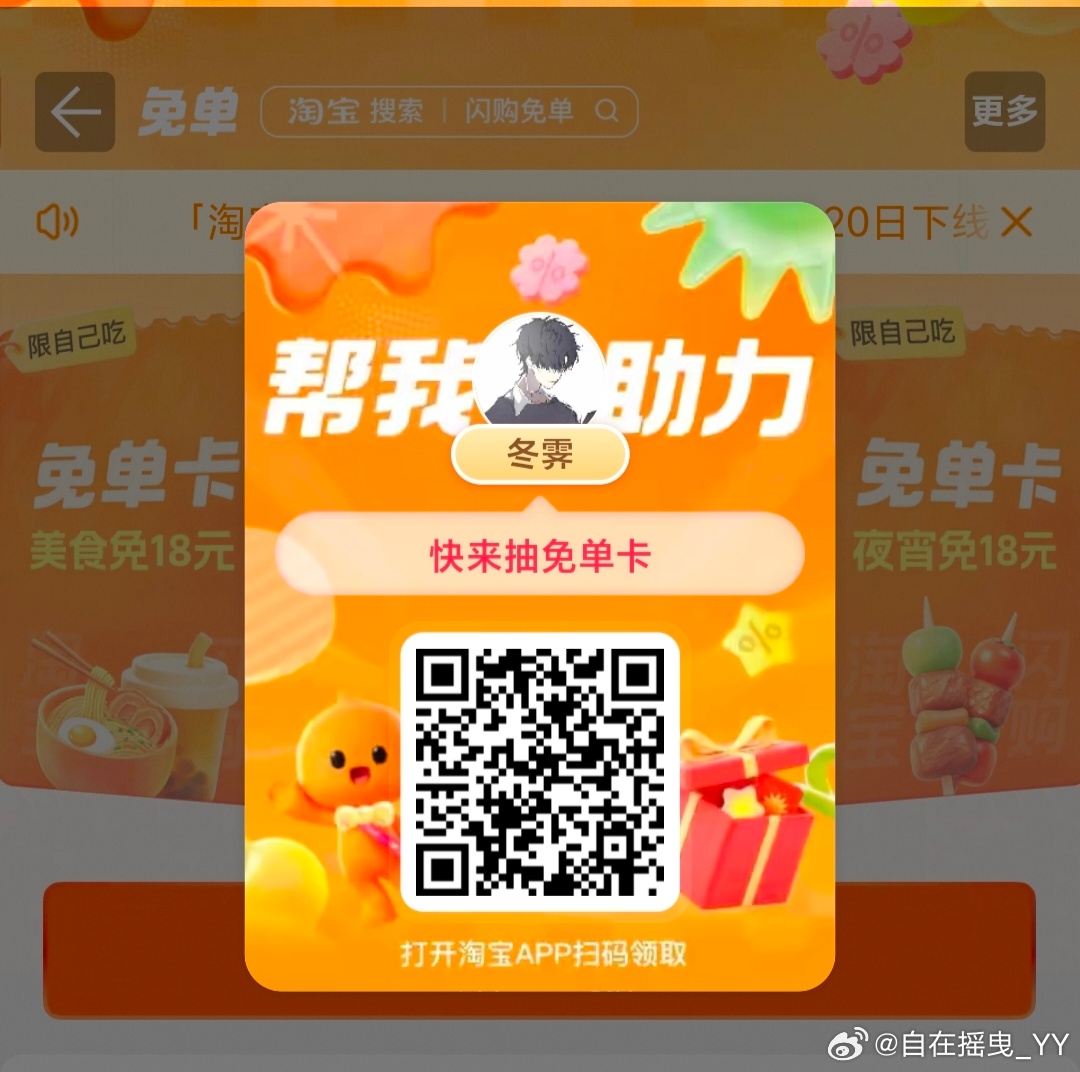This screenshot has height=1072, width=1080.
Task: Tap the back arrow
Action: click(x=75, y=112)
